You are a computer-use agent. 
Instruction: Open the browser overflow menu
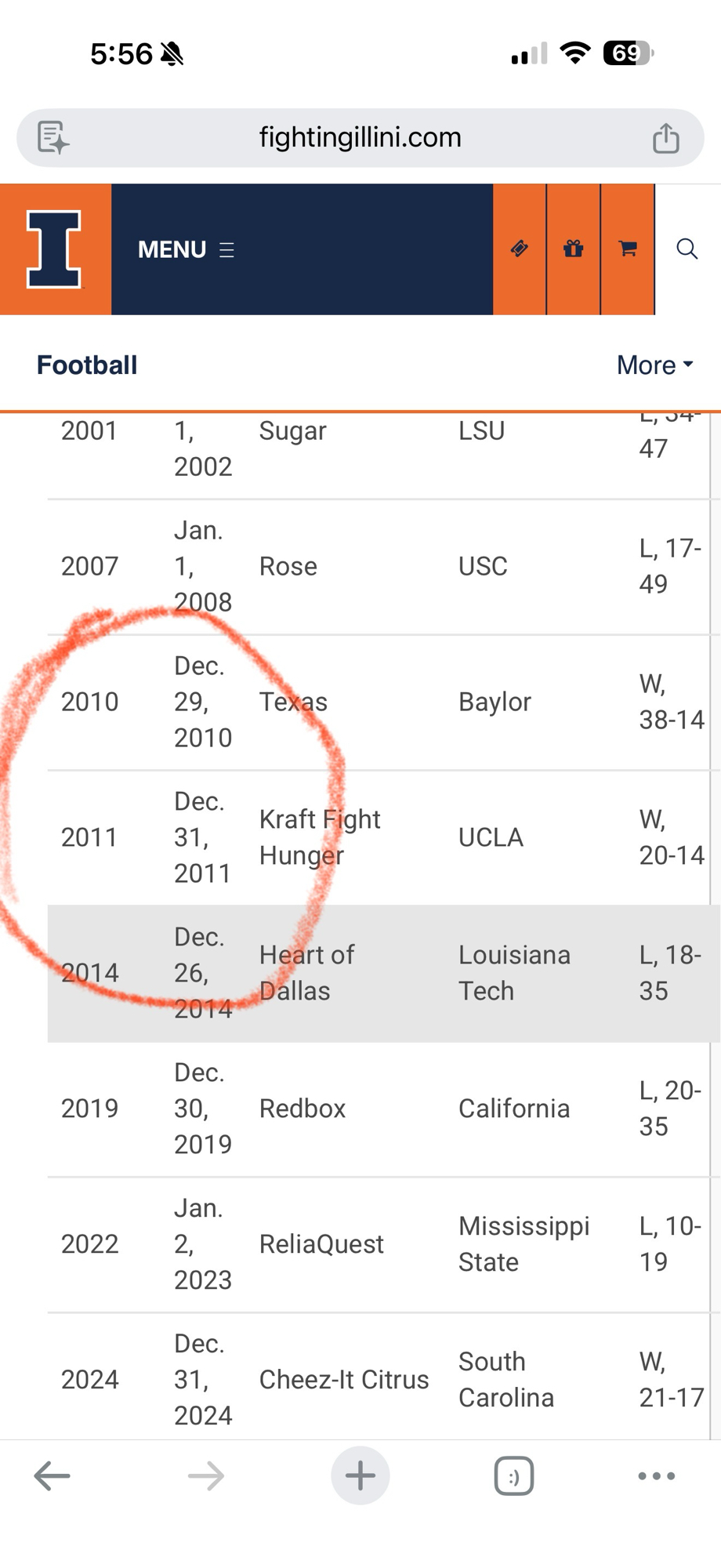click(x=656, y=1476)
